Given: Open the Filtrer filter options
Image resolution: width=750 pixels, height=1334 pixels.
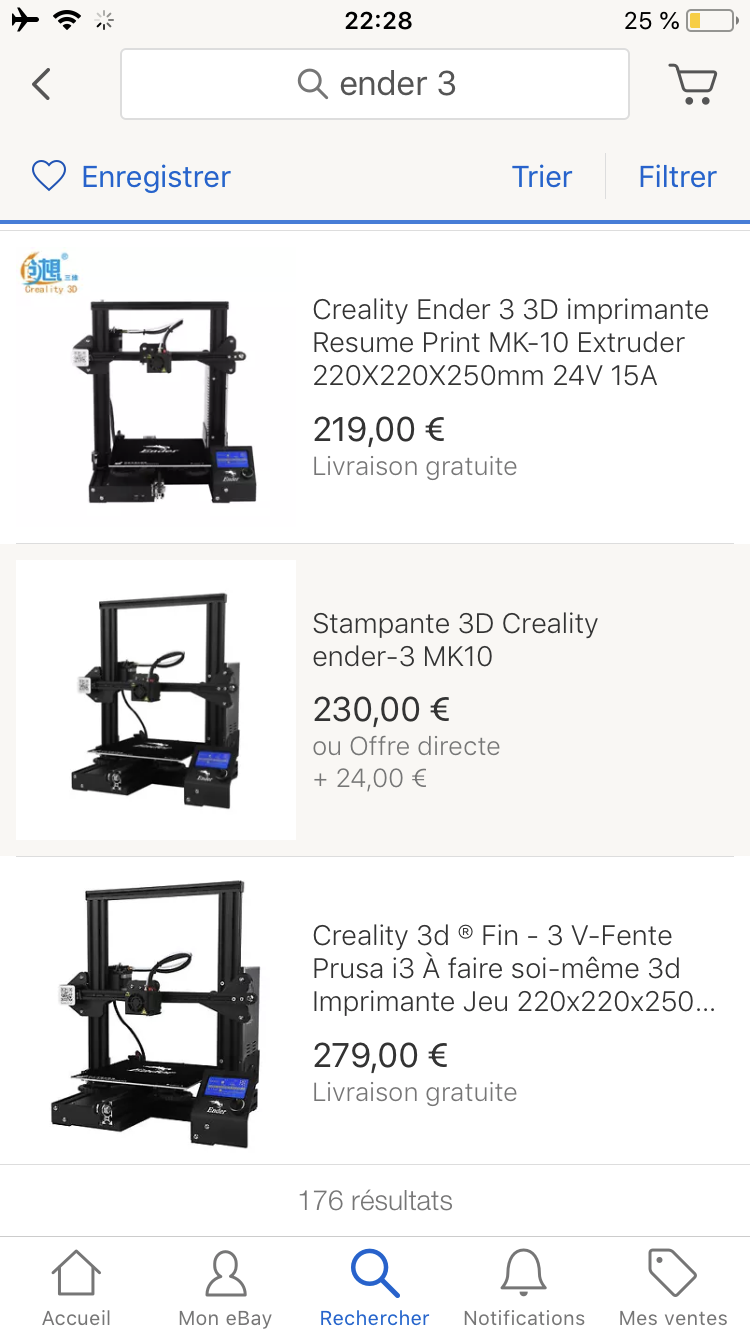Looking at the screenshot, I should (677, 177).
